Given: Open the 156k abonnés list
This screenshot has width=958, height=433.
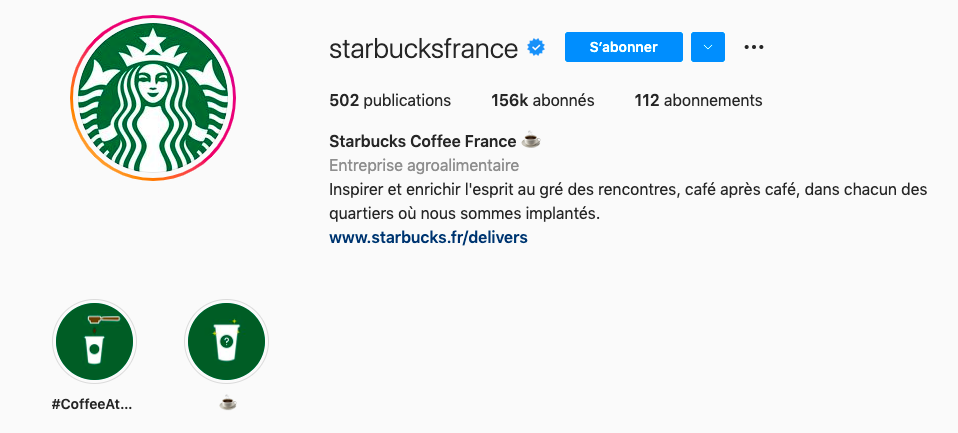Looking at the screenshot, I should point(542,100).
